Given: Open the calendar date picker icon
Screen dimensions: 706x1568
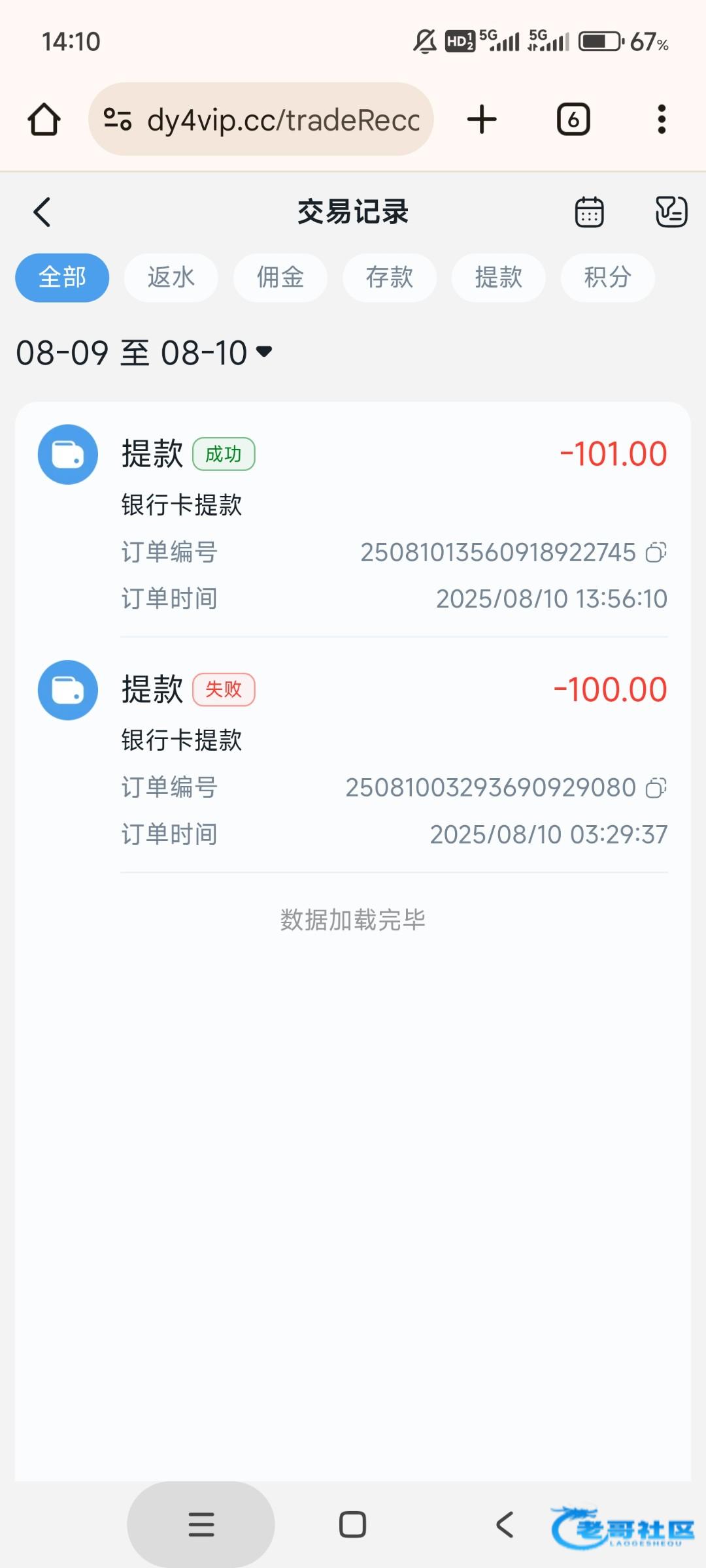Looking at the screenshot, I should click(x=589, y=212).
